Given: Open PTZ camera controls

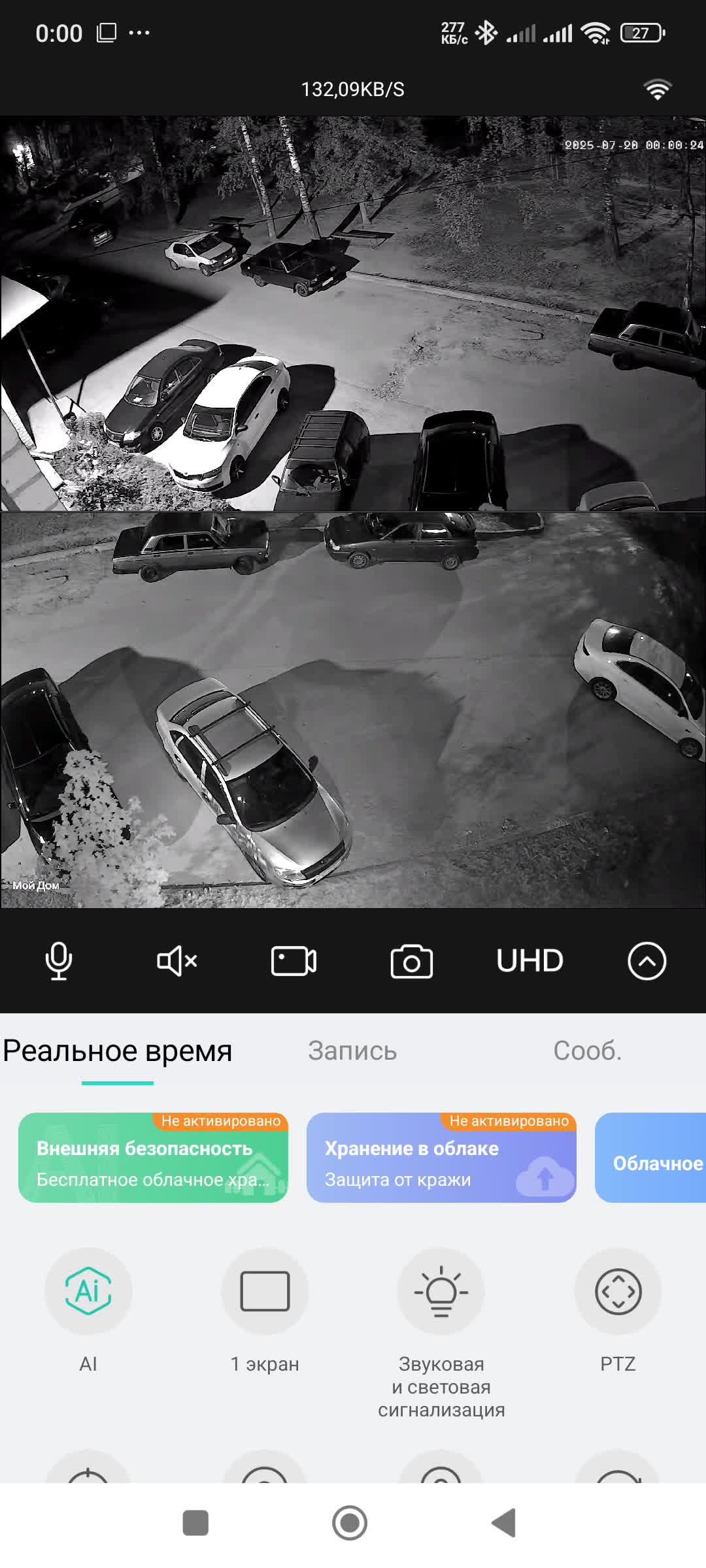Looking at the screenshot, I should [x=618, y=1292].
